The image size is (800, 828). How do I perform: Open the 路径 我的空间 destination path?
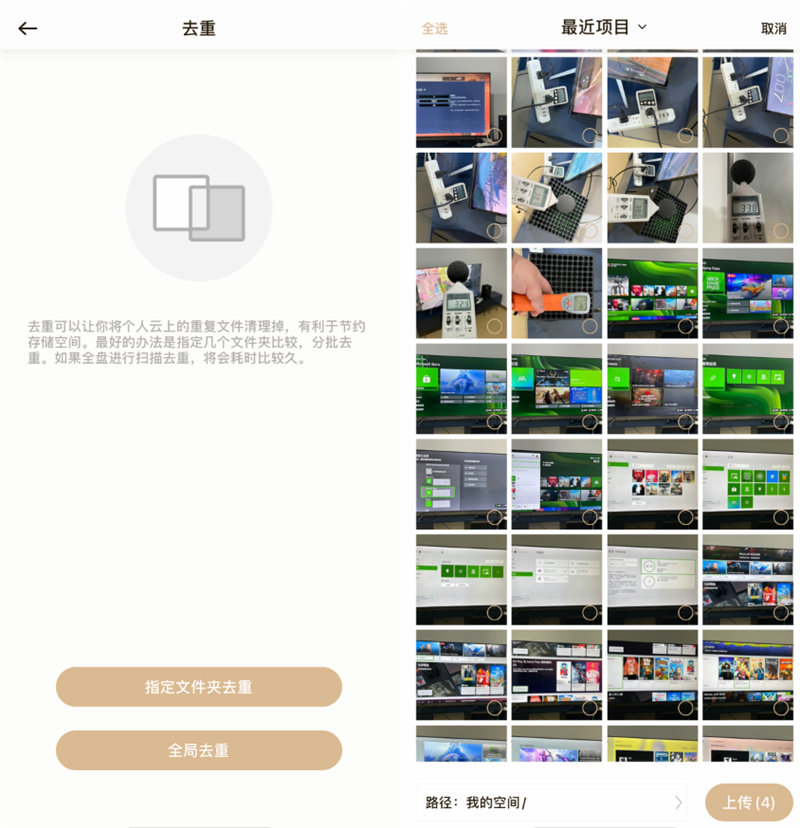click(551, 802)
